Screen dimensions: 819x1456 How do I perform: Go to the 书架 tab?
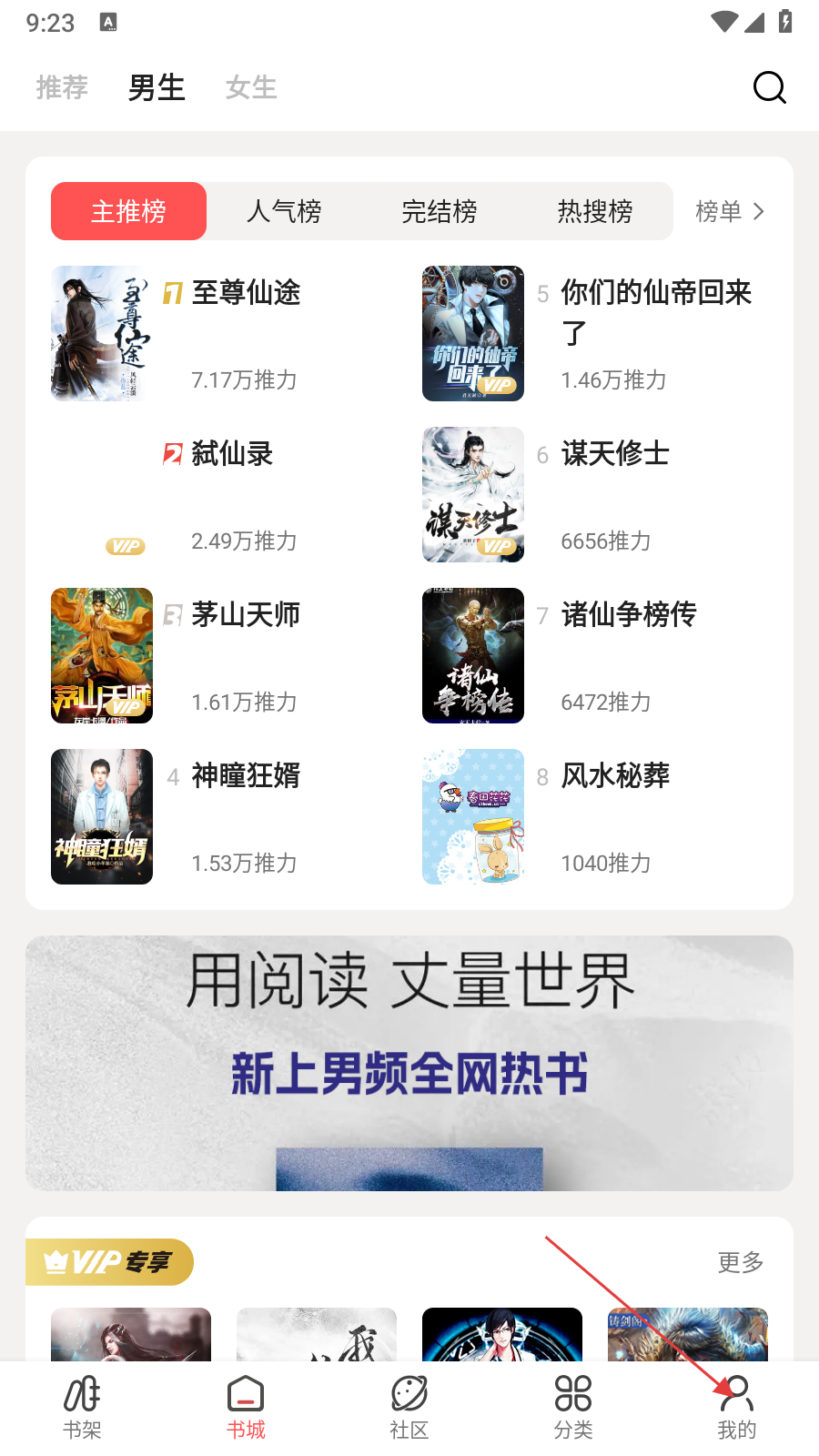pyautogui.click(x=82, y=1406)
